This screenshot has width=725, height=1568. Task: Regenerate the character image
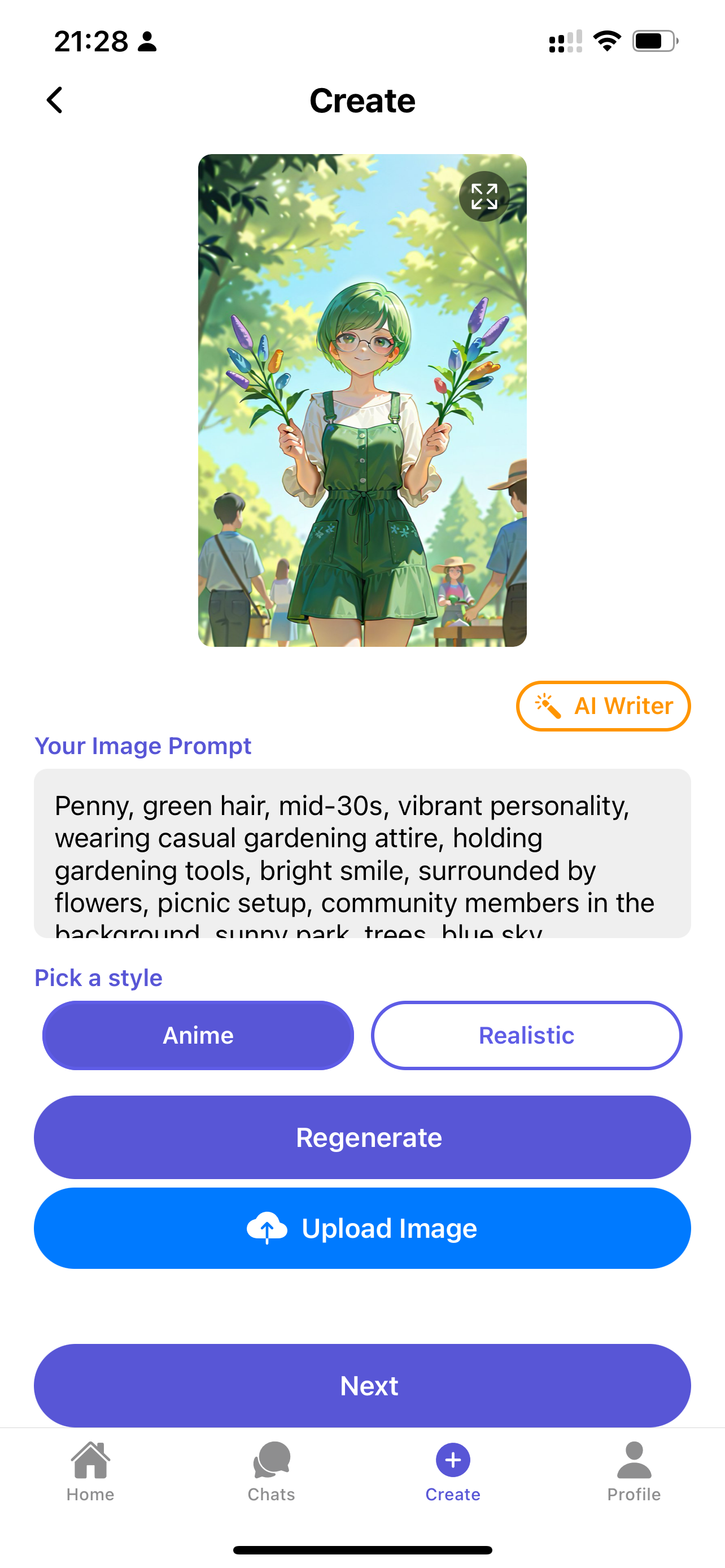pyautogui.click(x=362, y=1137)
